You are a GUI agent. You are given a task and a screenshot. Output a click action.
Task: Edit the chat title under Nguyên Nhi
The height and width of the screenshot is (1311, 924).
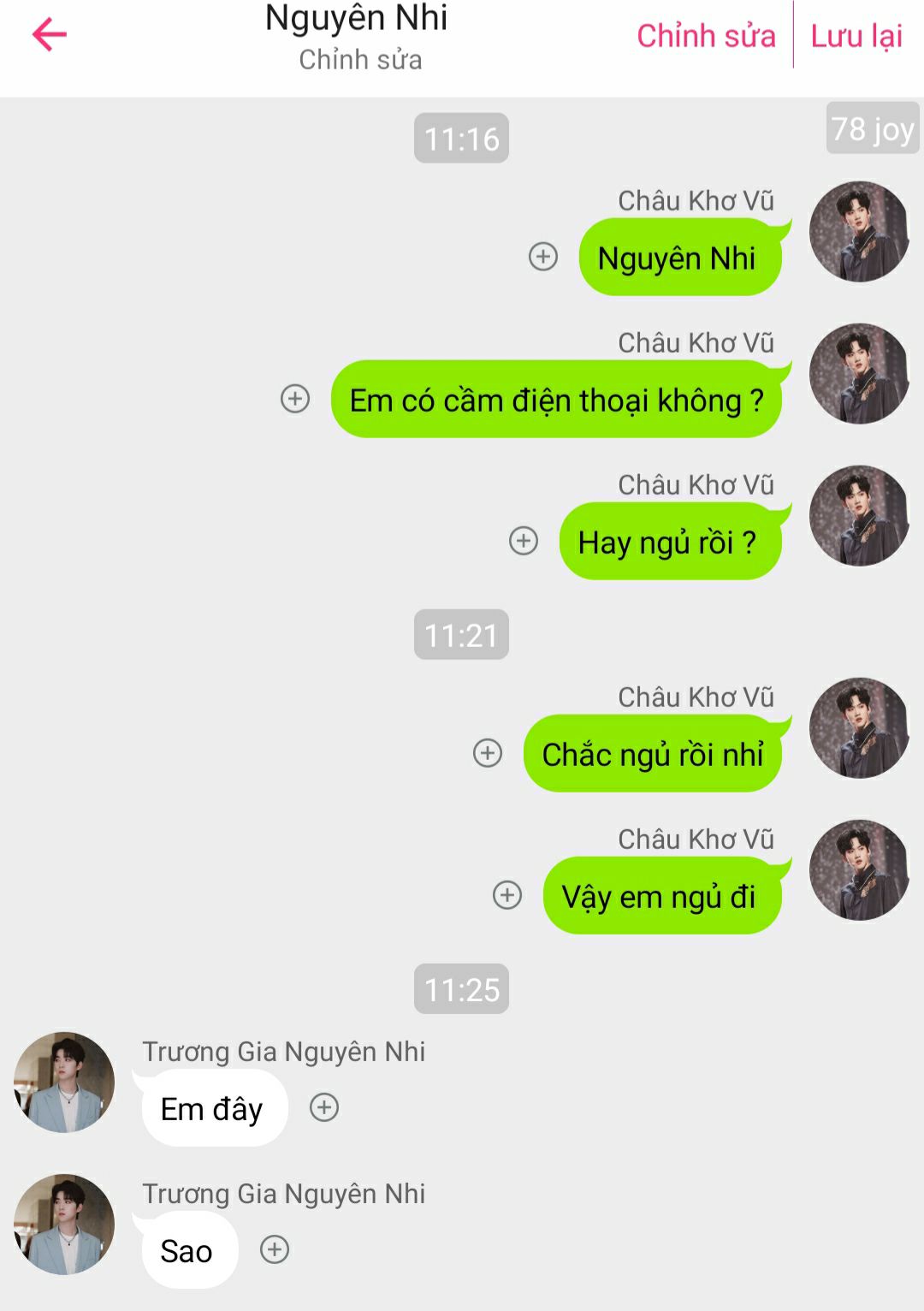coord(360,60)
